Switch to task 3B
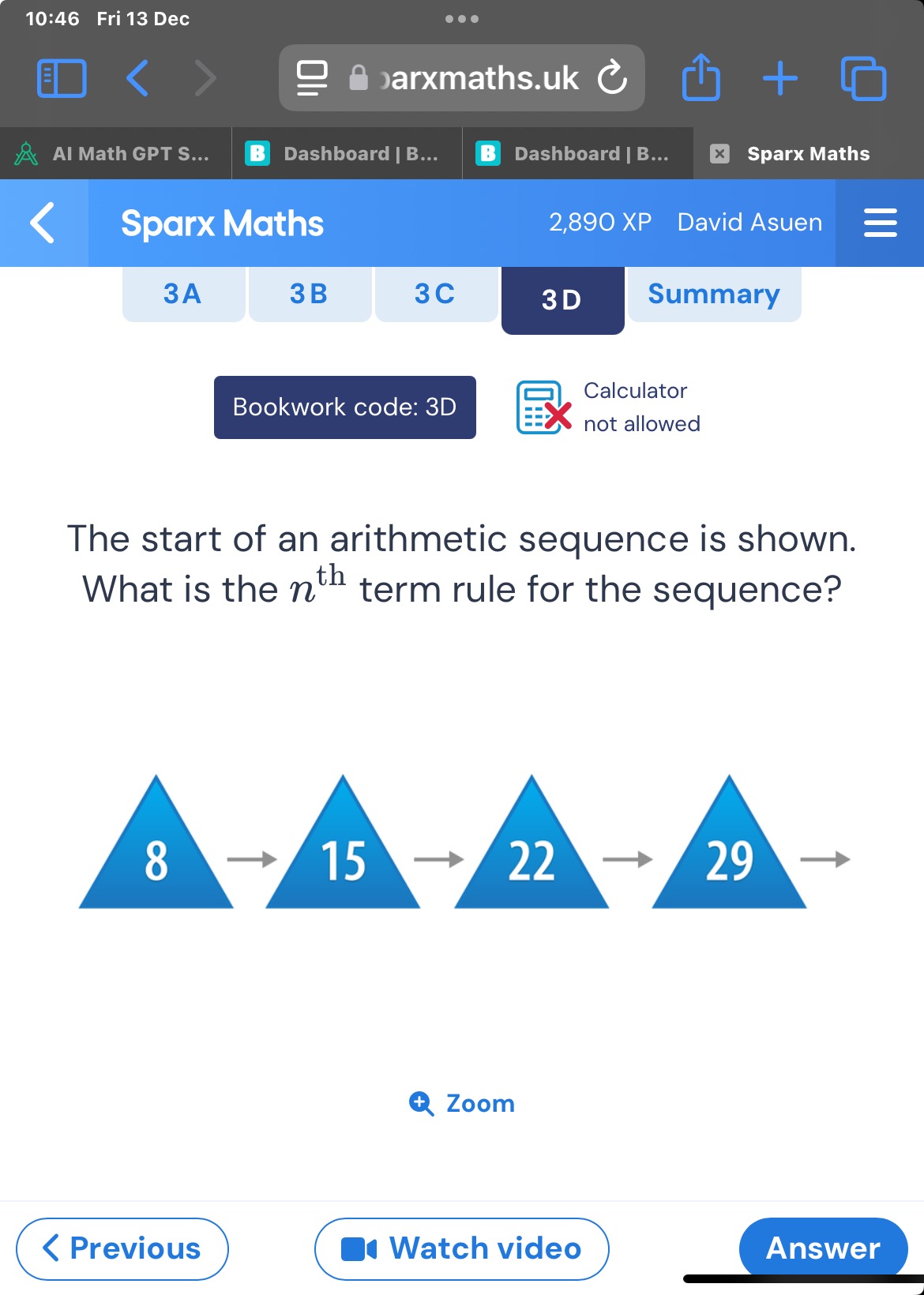Screen dimensions: 924x1295 coord(310,294)
